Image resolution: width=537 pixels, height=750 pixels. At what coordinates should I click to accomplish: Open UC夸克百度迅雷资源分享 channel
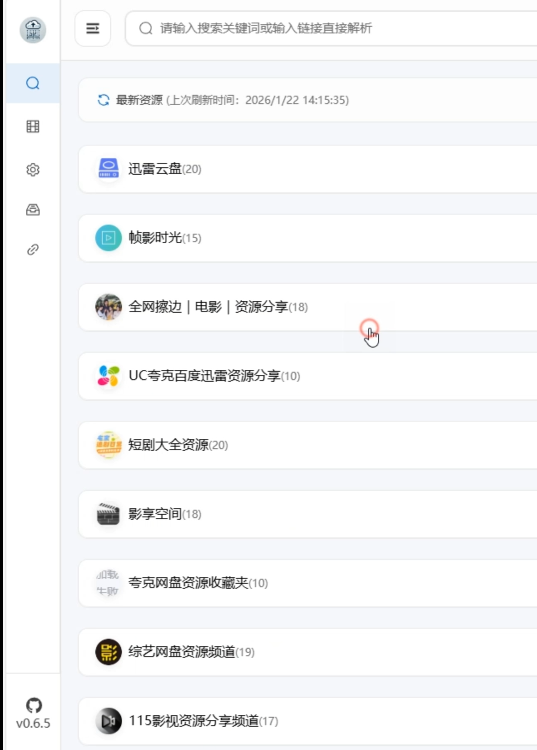pos(307,376)
